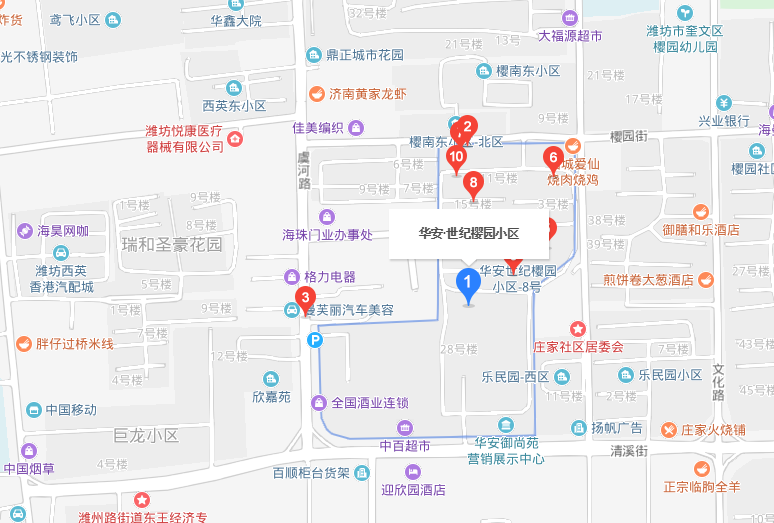Screen dimensions: 774x523
Task: Select red map marker number 2
Action: pyautogui.click(x=467, y=128)
